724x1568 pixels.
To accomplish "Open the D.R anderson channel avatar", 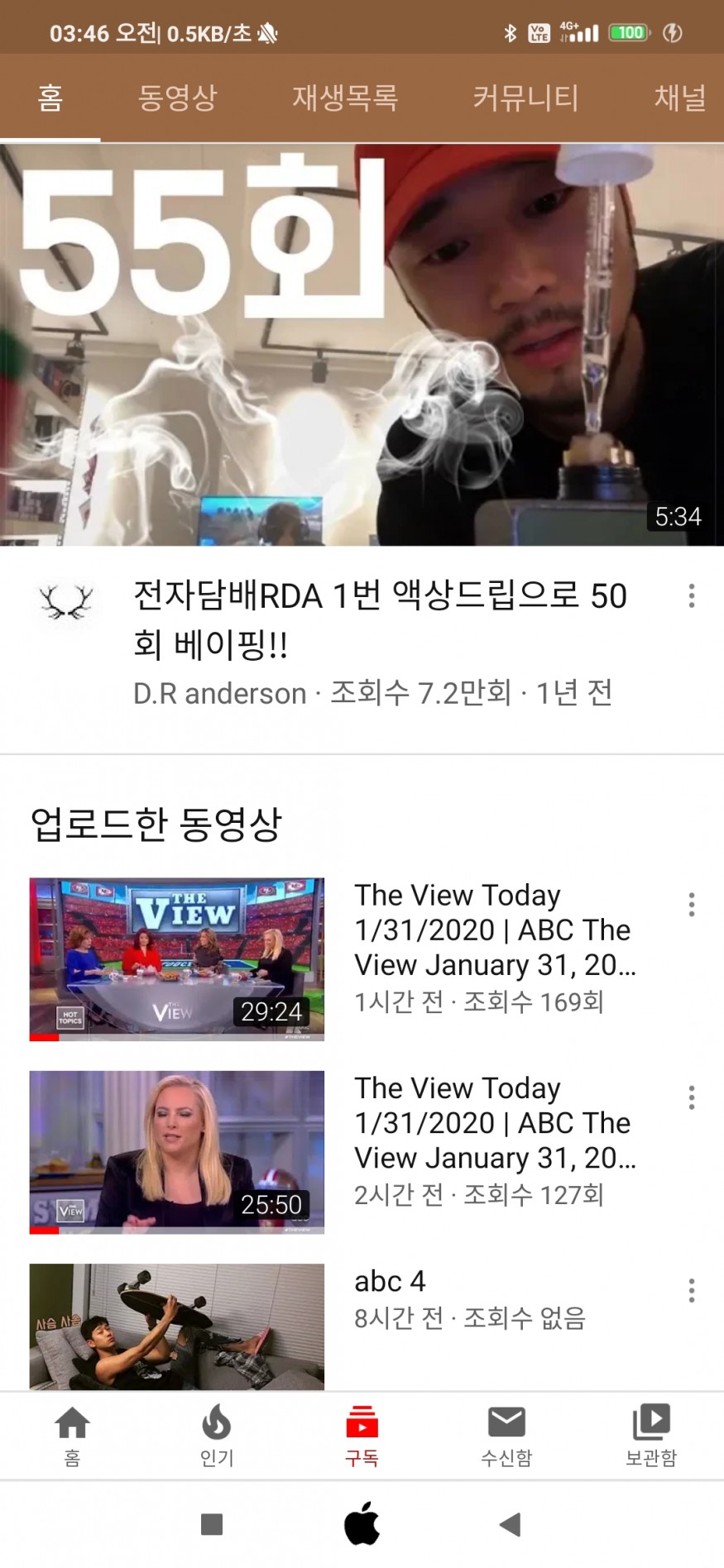I will 66,602.
